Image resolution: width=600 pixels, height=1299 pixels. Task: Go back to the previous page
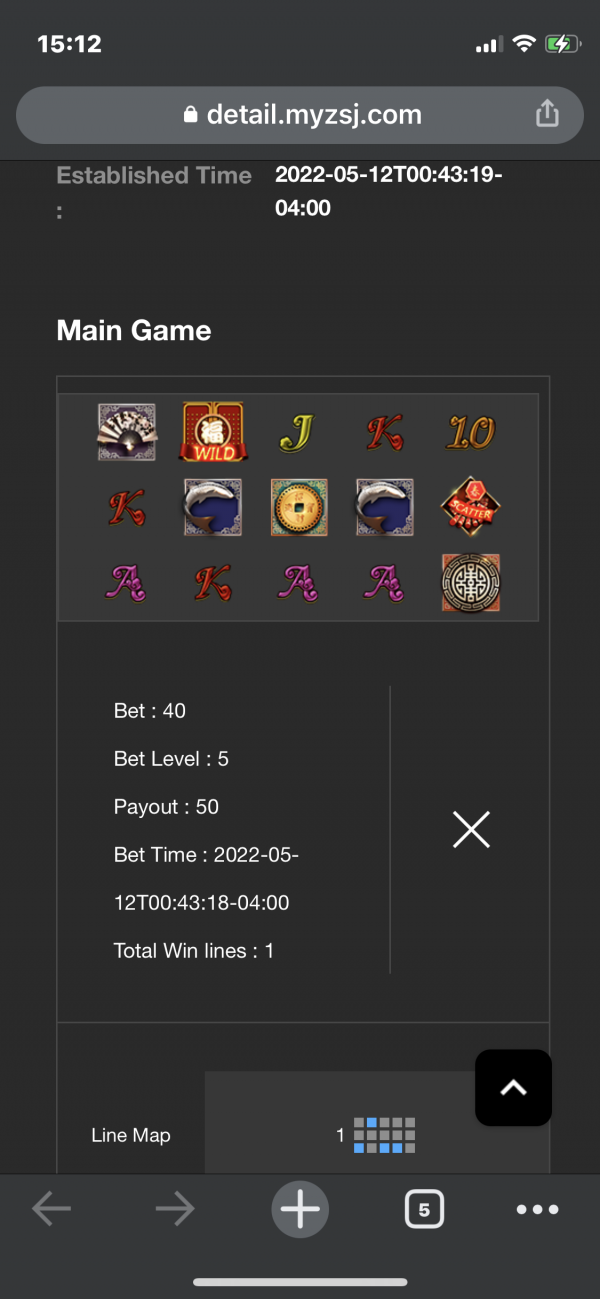(x=51, y=1210)
